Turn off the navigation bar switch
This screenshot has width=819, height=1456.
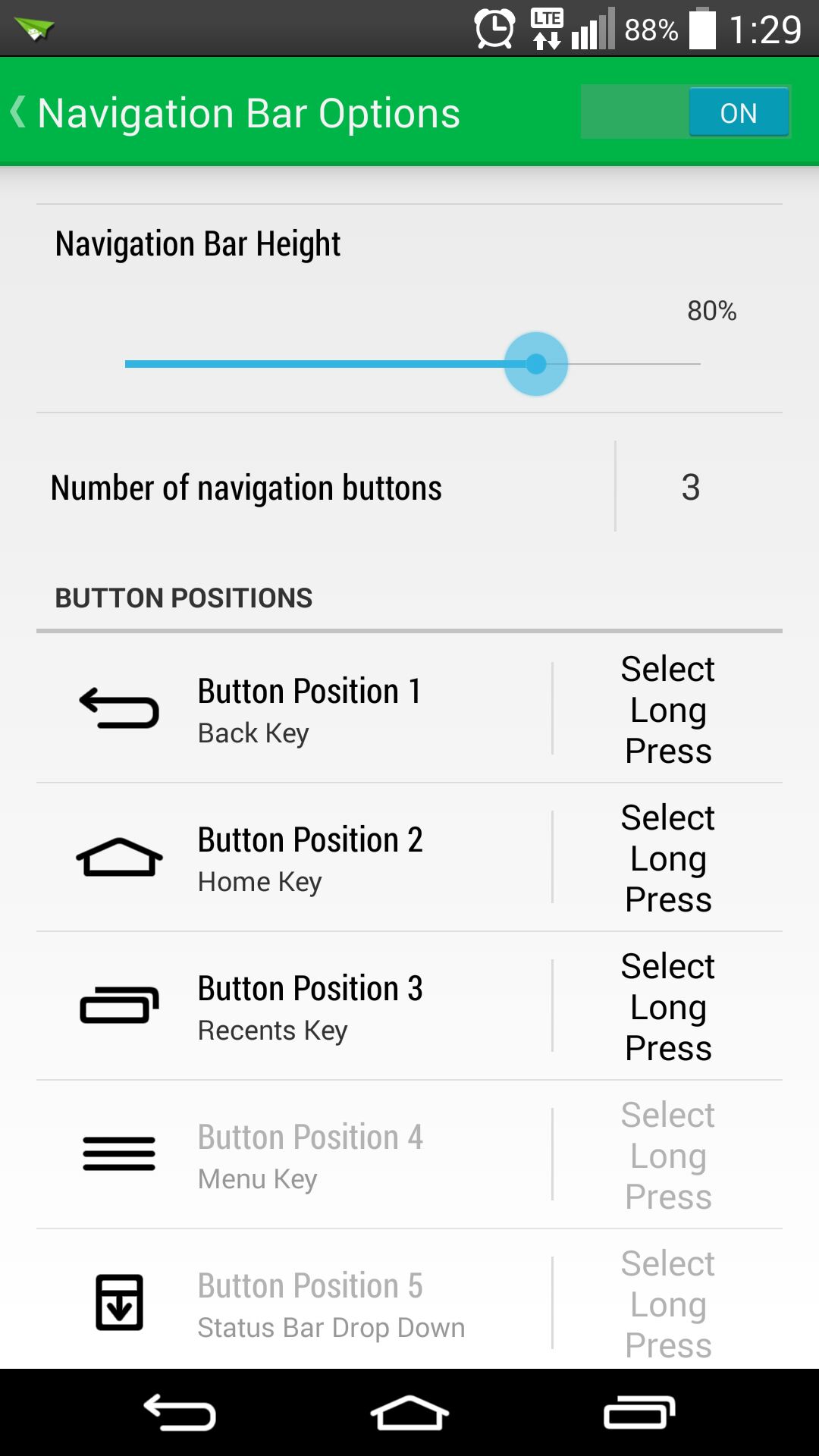click(686, 112)
